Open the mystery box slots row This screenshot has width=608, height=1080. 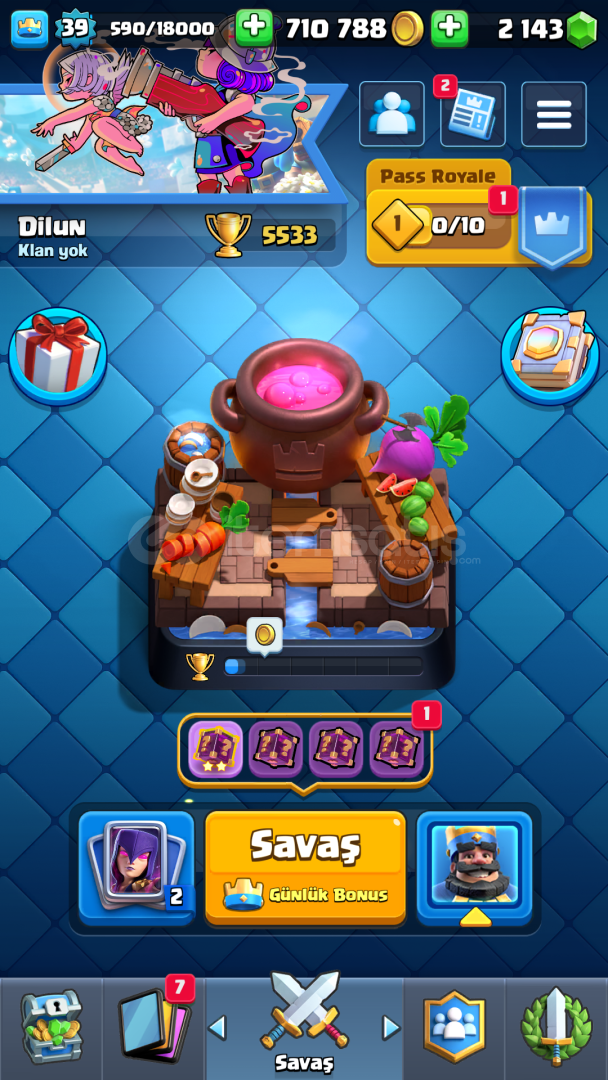point(305,750)
